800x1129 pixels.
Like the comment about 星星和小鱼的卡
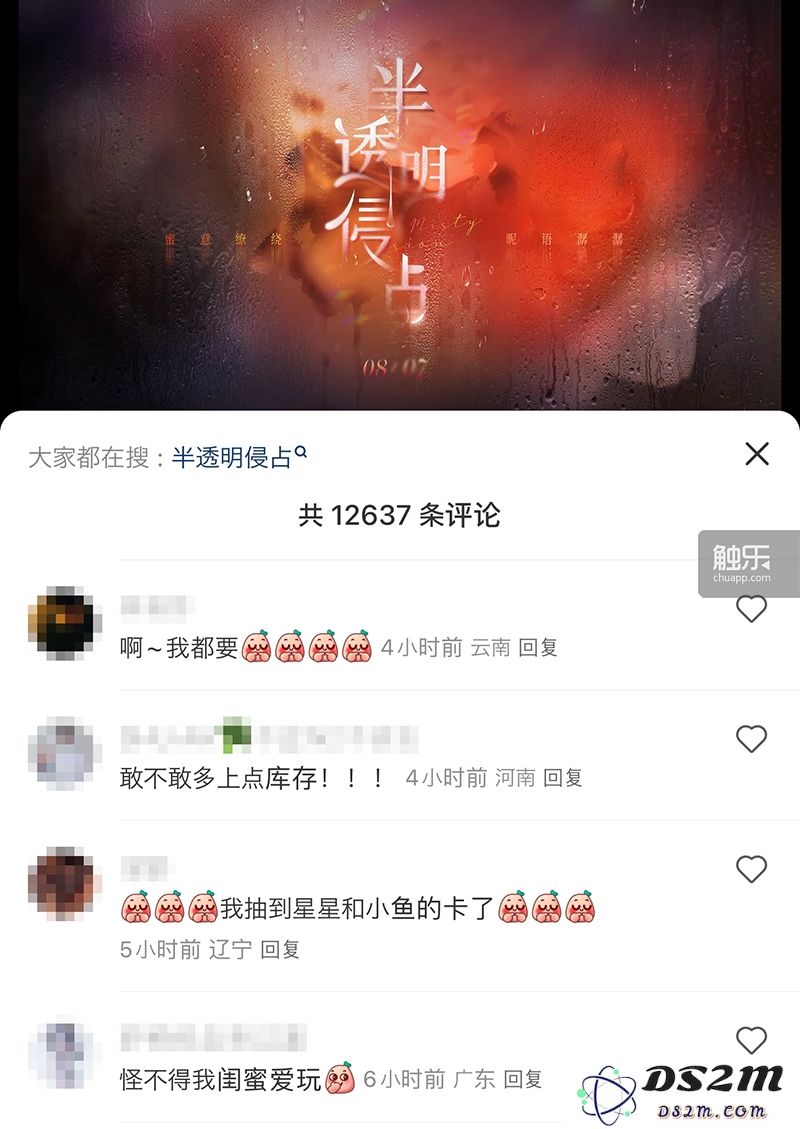coord(751,869)
